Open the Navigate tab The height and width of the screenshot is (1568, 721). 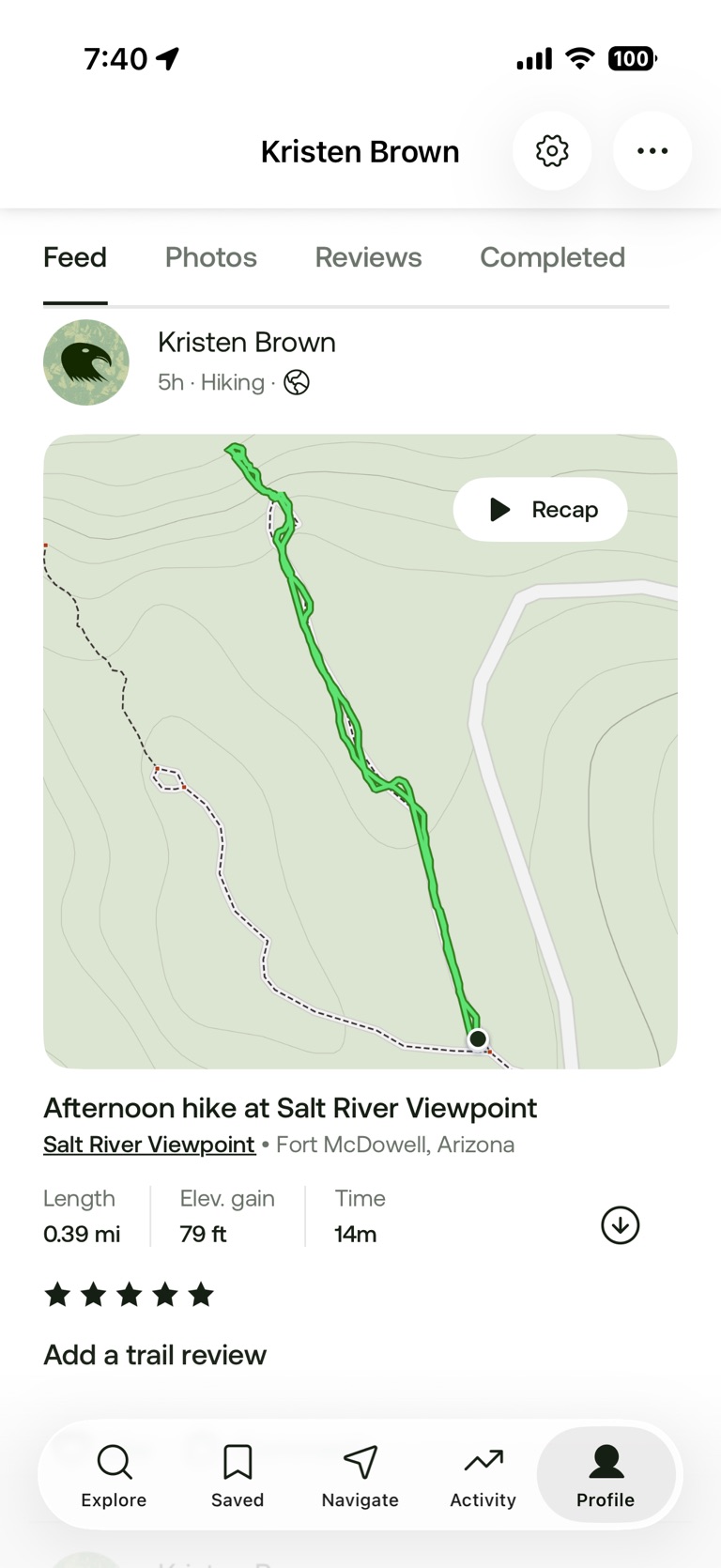(360, 1476)
